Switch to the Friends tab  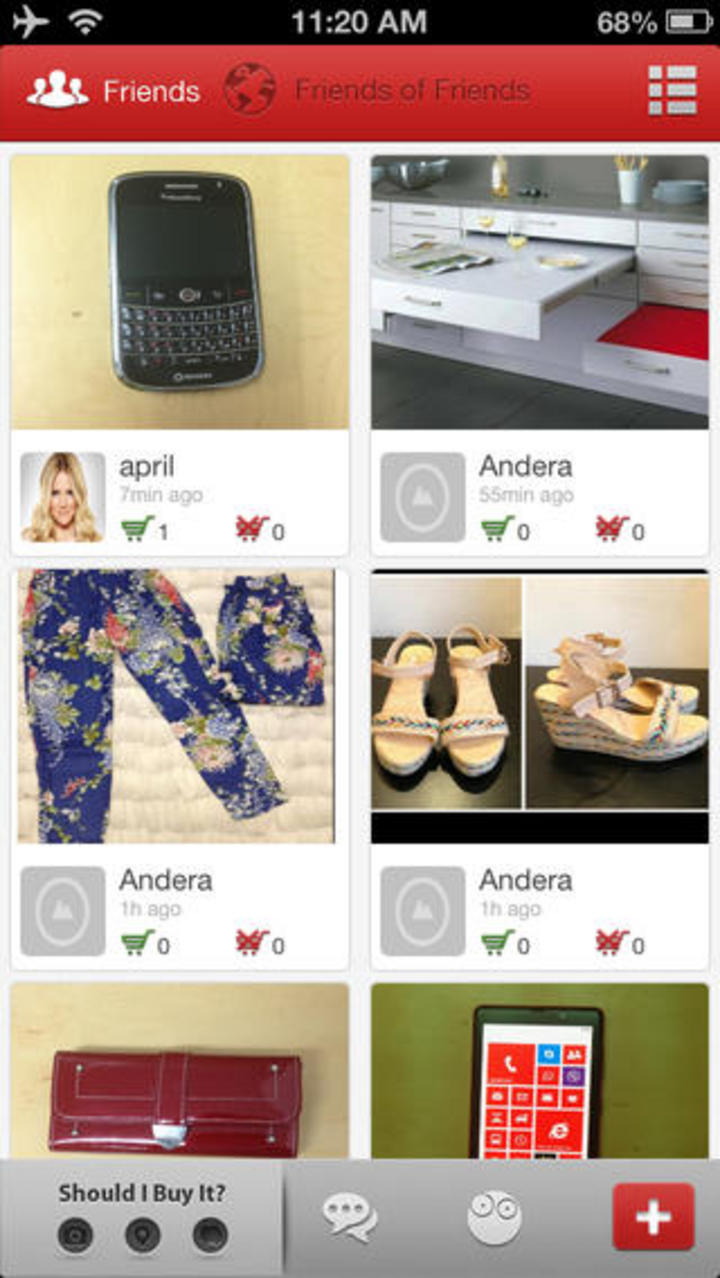coord(113,91)
